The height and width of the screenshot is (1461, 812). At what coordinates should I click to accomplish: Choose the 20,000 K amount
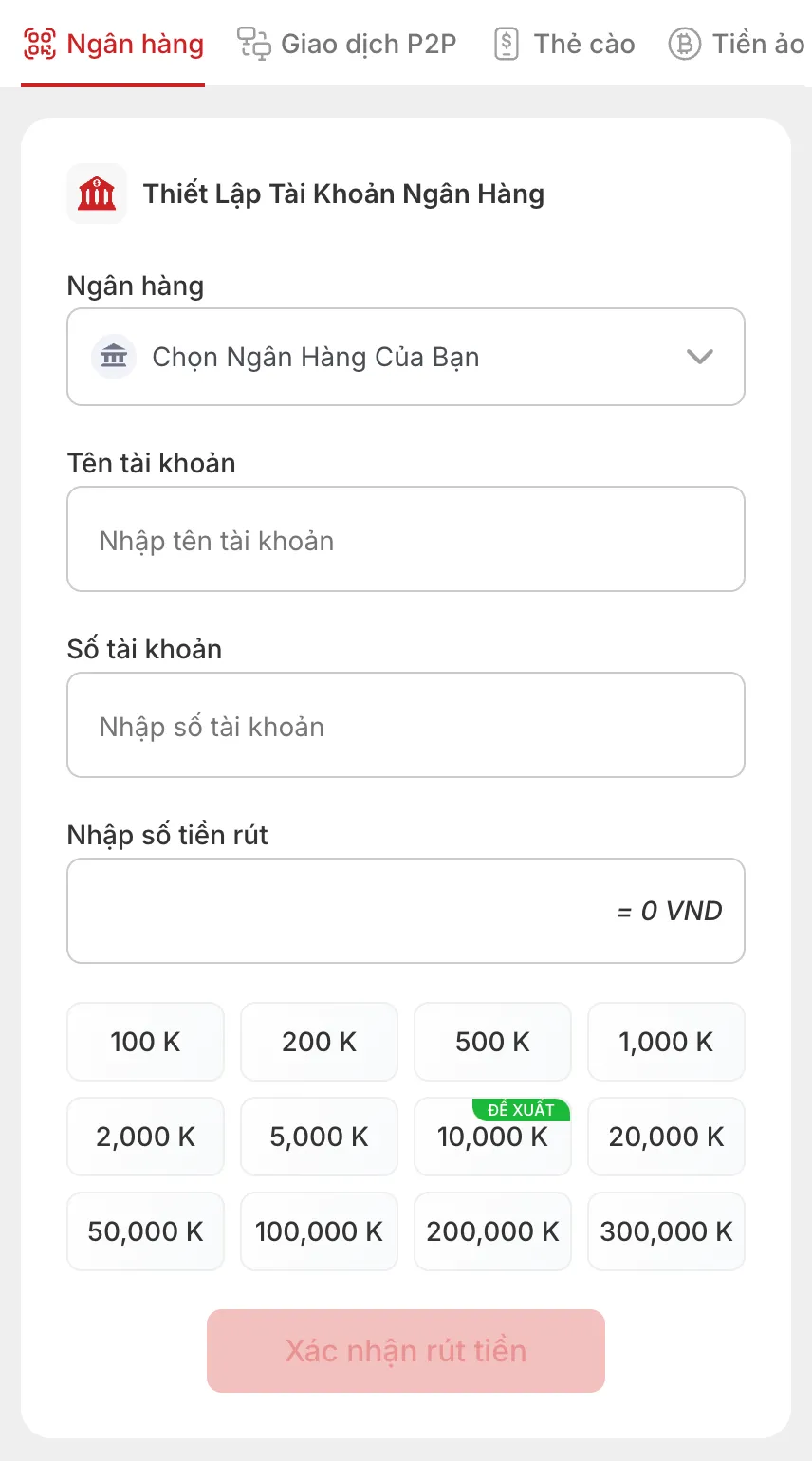click(x=666, y=1137)
